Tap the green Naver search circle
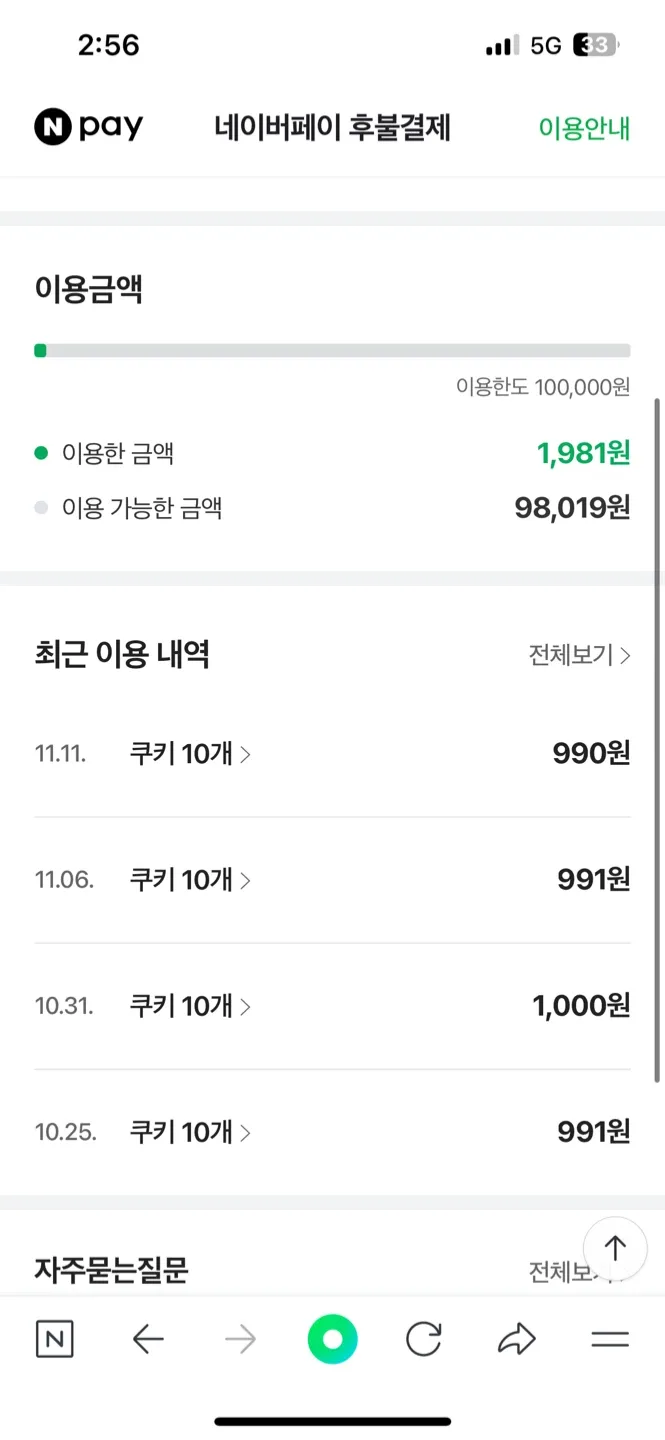665x1440 pixels. (x=332, y=1340)
